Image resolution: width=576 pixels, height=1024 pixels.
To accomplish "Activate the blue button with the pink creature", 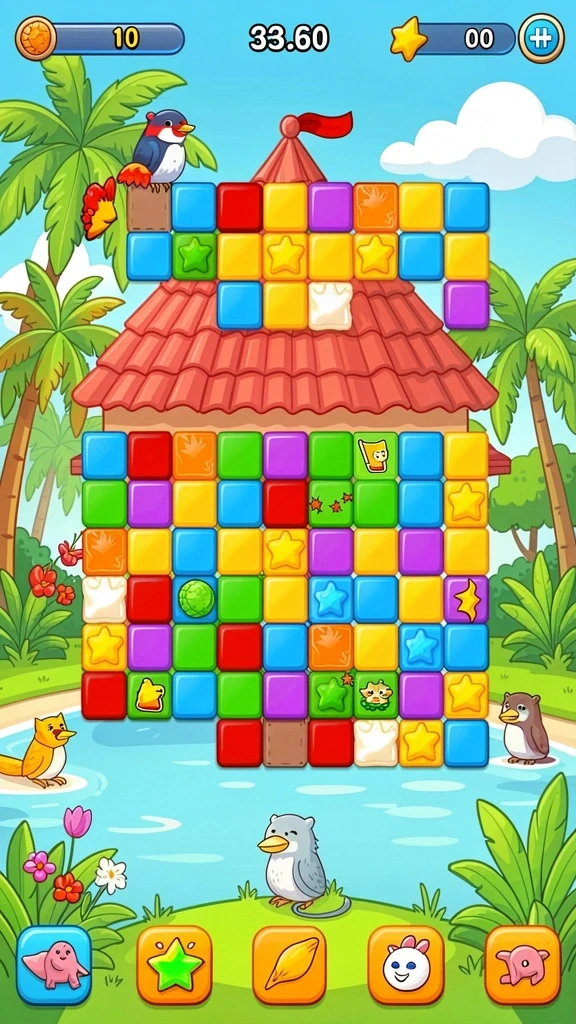I will (x=54, y=965).
